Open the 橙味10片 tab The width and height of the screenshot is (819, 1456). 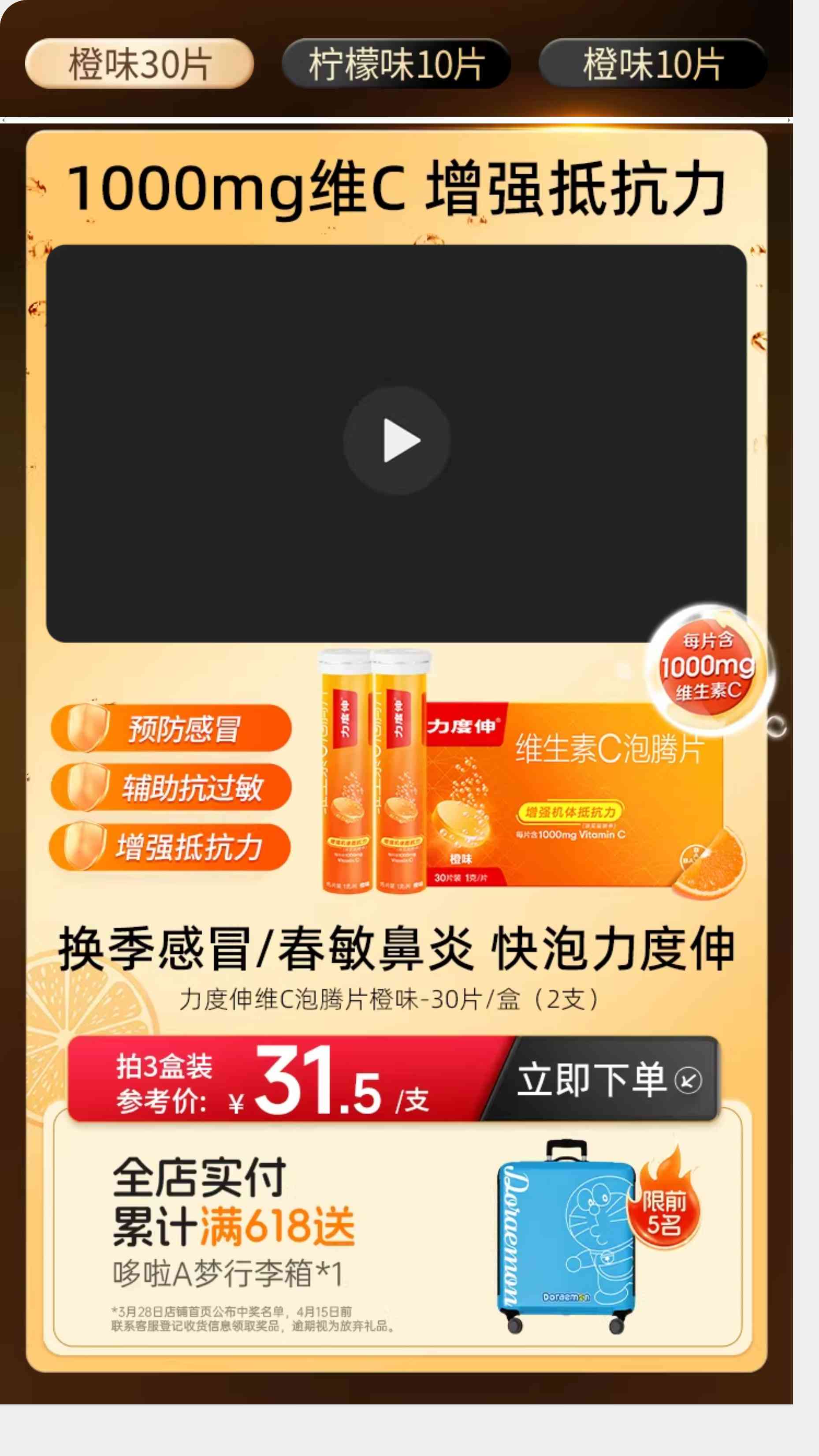coord(653,63)
